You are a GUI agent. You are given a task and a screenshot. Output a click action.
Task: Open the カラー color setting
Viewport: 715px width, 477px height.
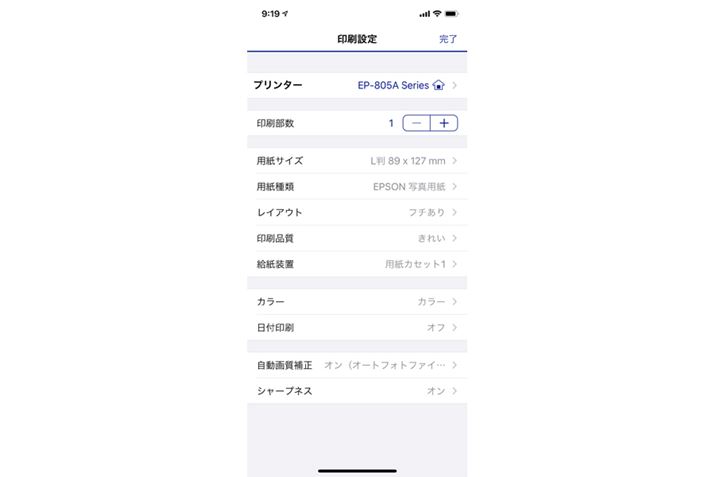click(357, 301)
